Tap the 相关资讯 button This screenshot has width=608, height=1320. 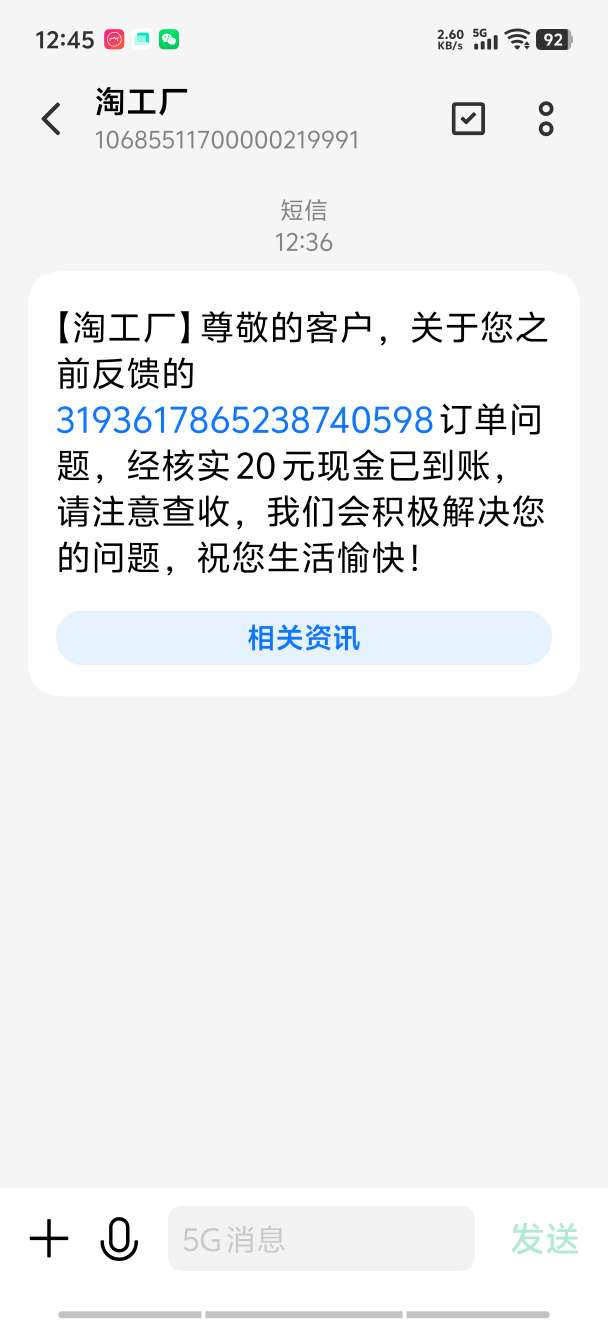304,638
